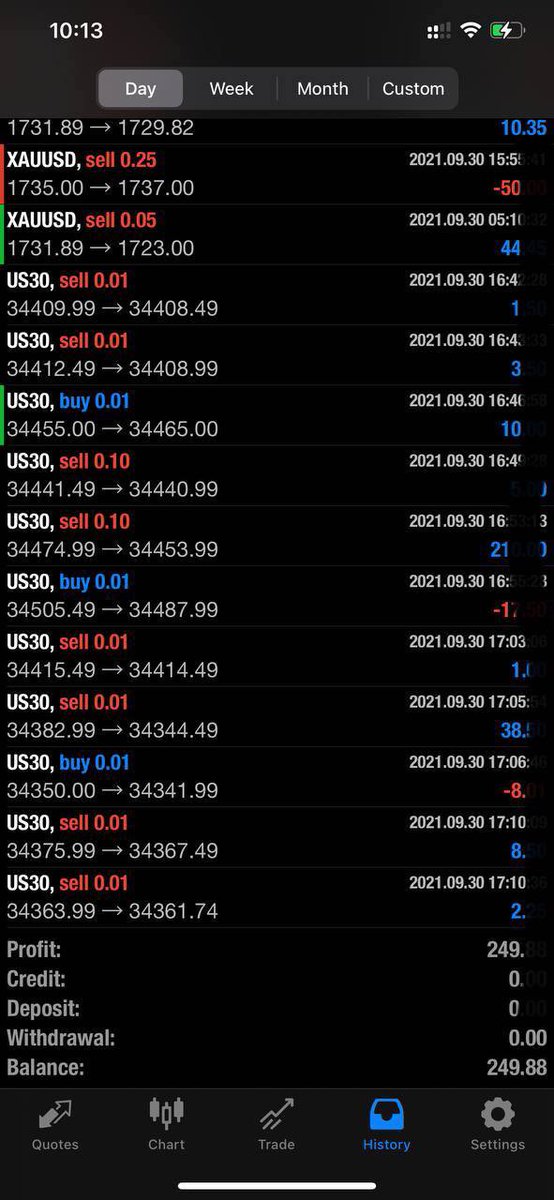
Task: Open XAUUSD sell 0.05 trade at 1731.89
Action: [x=277, y=234]
